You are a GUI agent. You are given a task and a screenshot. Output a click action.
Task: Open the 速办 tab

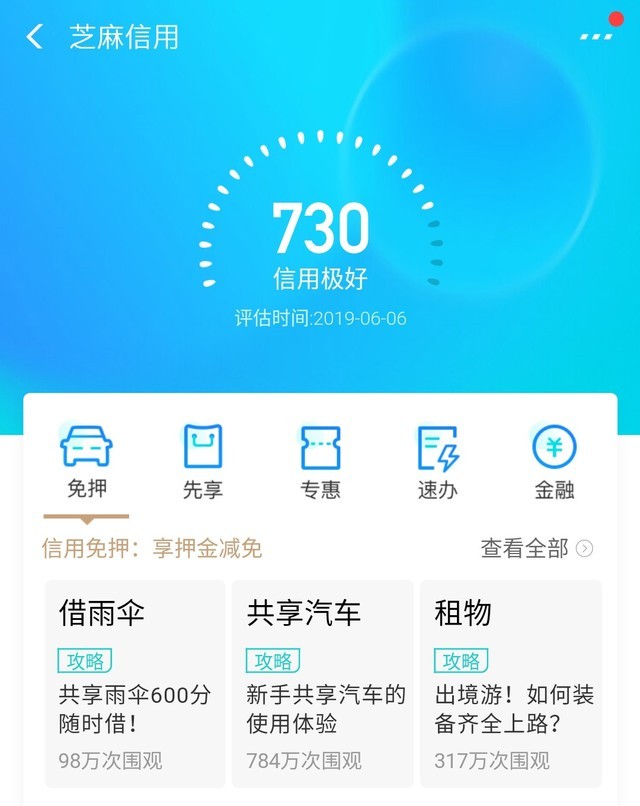[437, 462]
